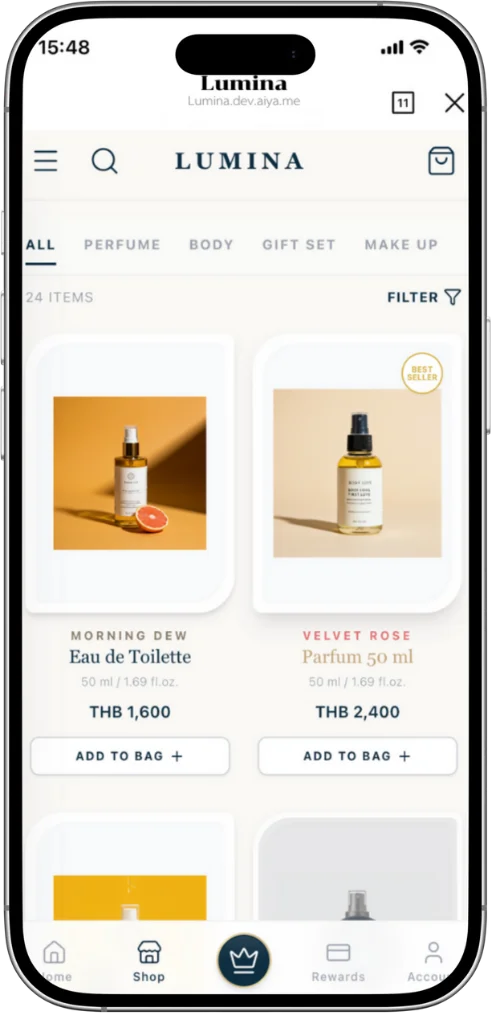Open the shopping bag

coord(442,161)
